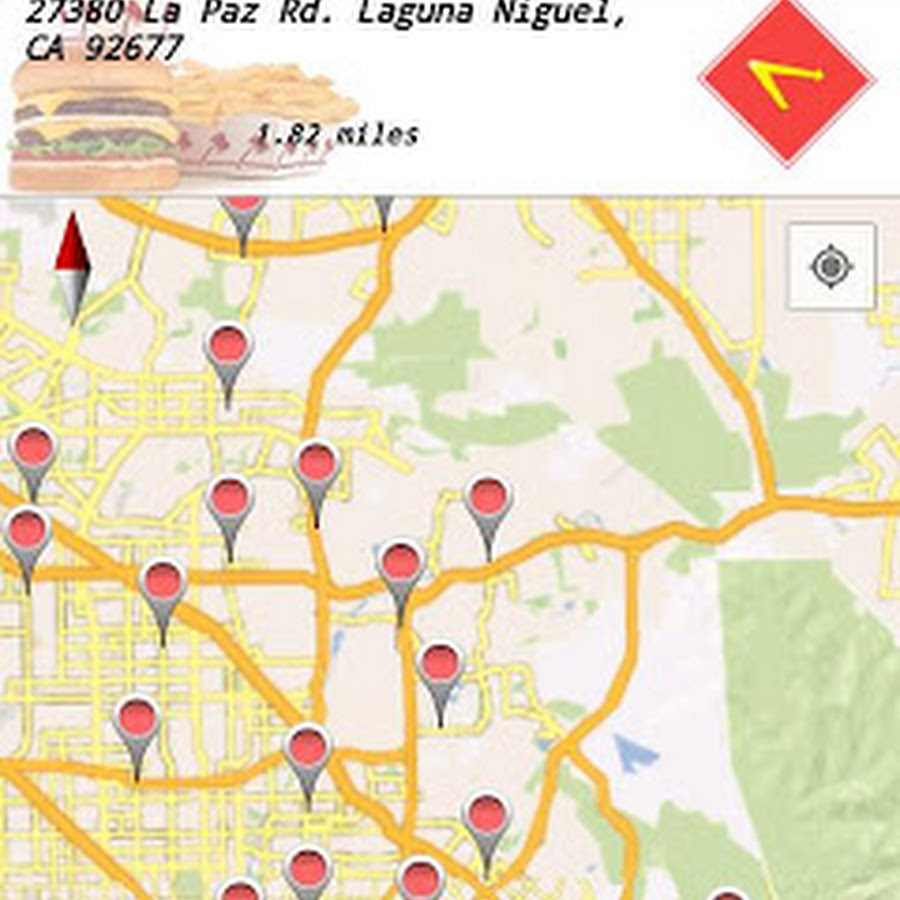Open directions via the red diamond sign
This screenshot has width=900, height=900.
[787, 81]
